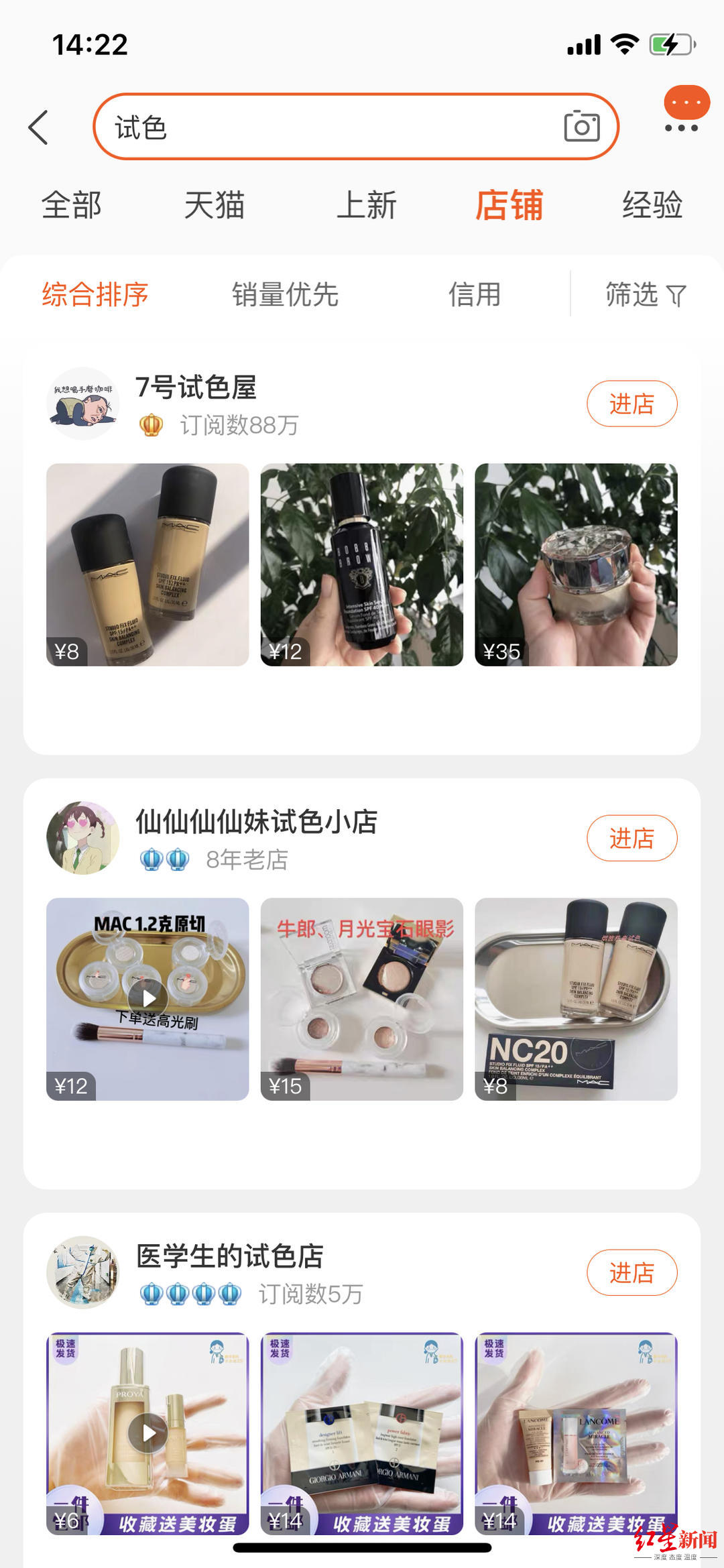Switch to the 天猫 tab
The width and height of the screenshot is (724, 1568).
click(x=215, y=205)
